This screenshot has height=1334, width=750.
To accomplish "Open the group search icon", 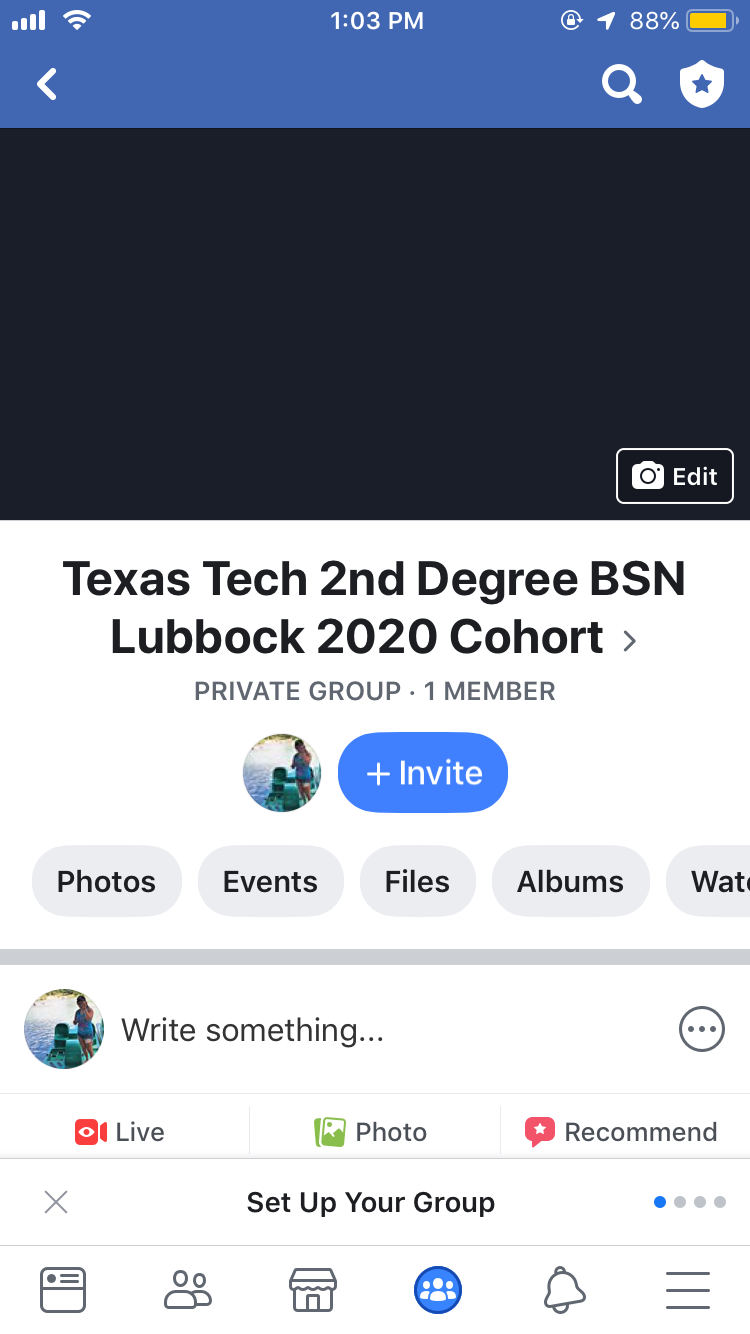I will (621, 84).
